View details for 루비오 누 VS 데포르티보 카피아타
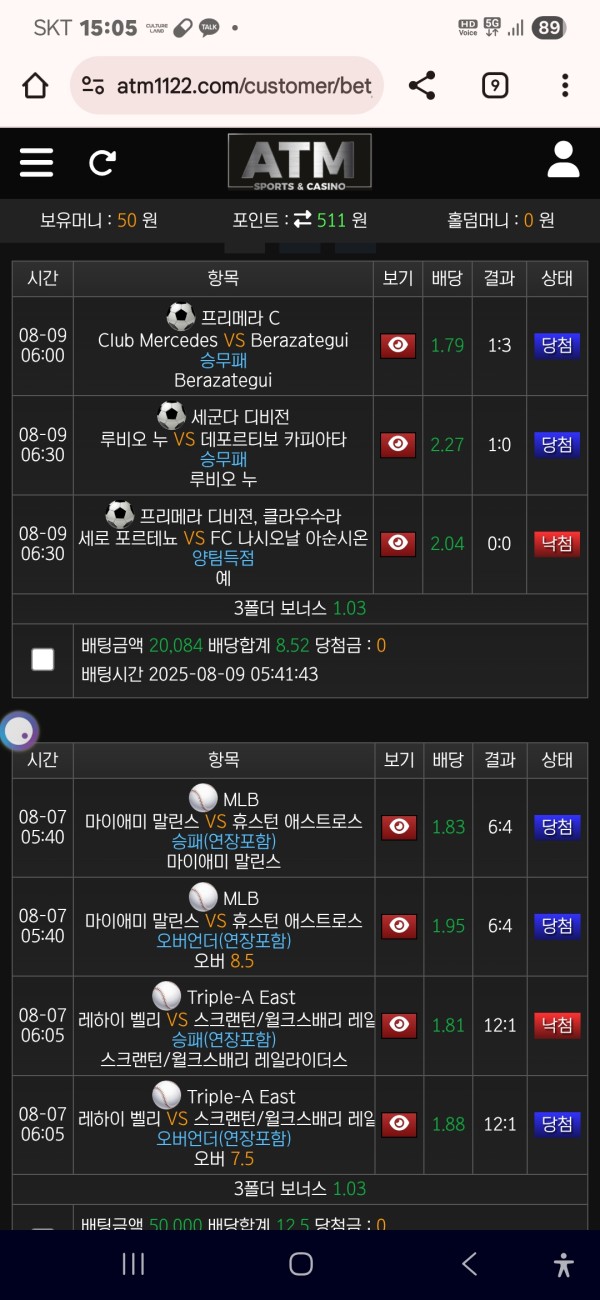600x1300 pixels. (398, 445)
